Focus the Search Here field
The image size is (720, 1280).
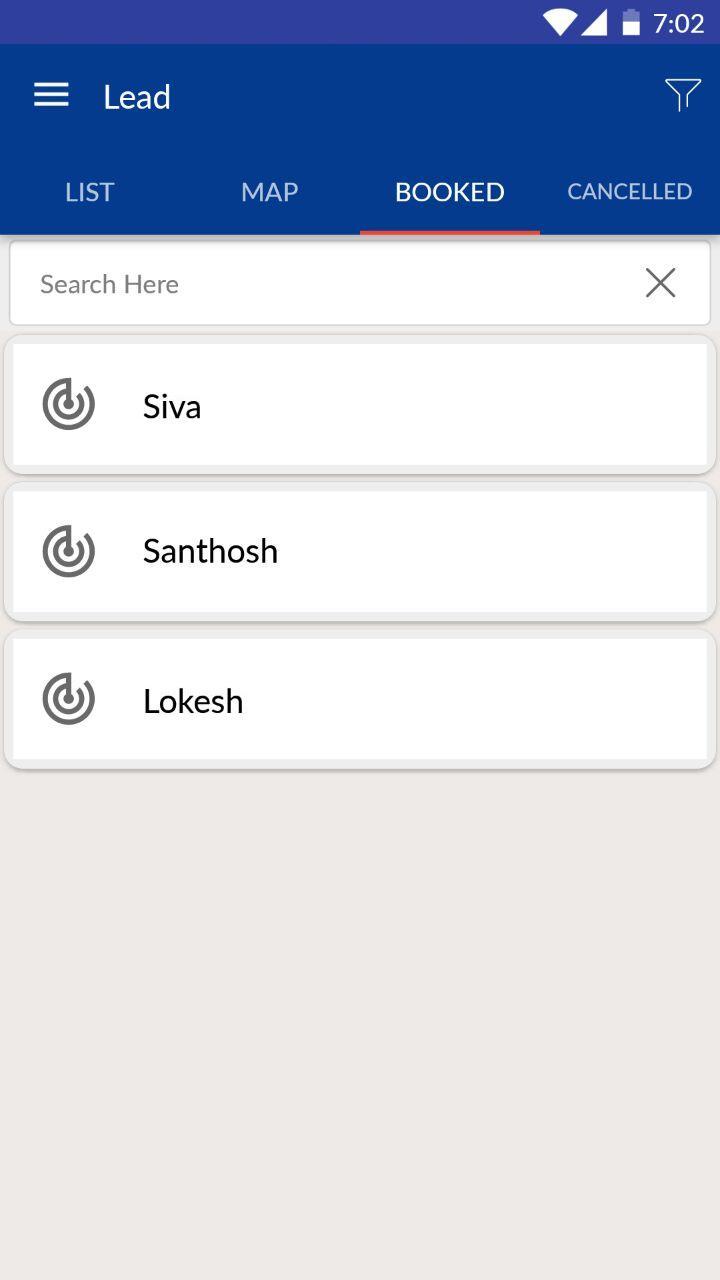pyautogui.click(x=320, y=284)
